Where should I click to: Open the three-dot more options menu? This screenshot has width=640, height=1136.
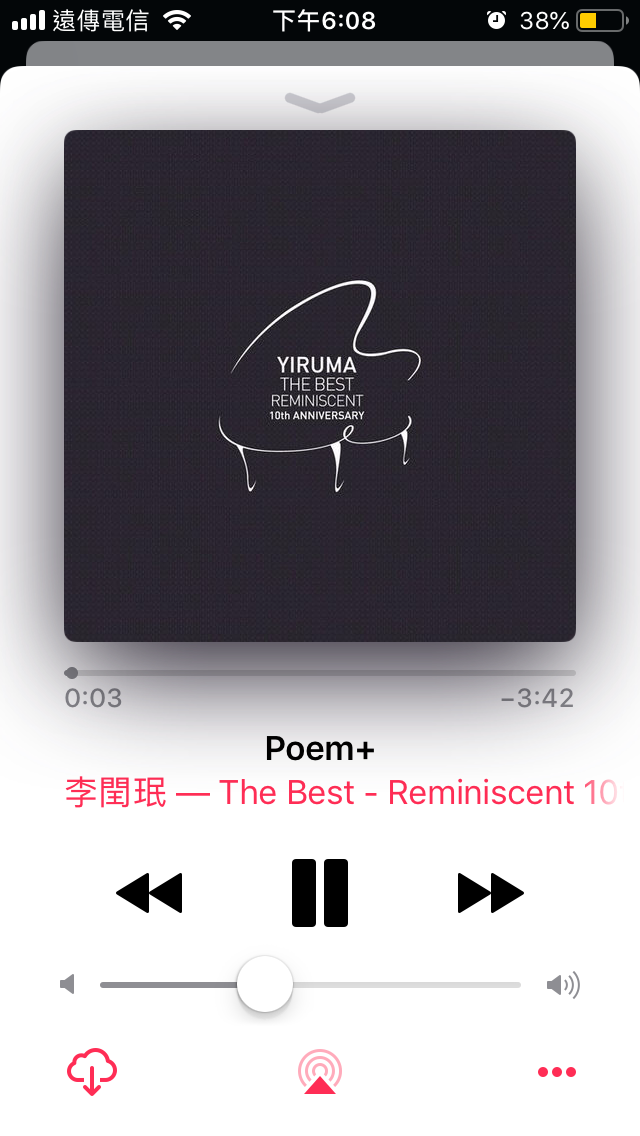(x=557, y=1072)
